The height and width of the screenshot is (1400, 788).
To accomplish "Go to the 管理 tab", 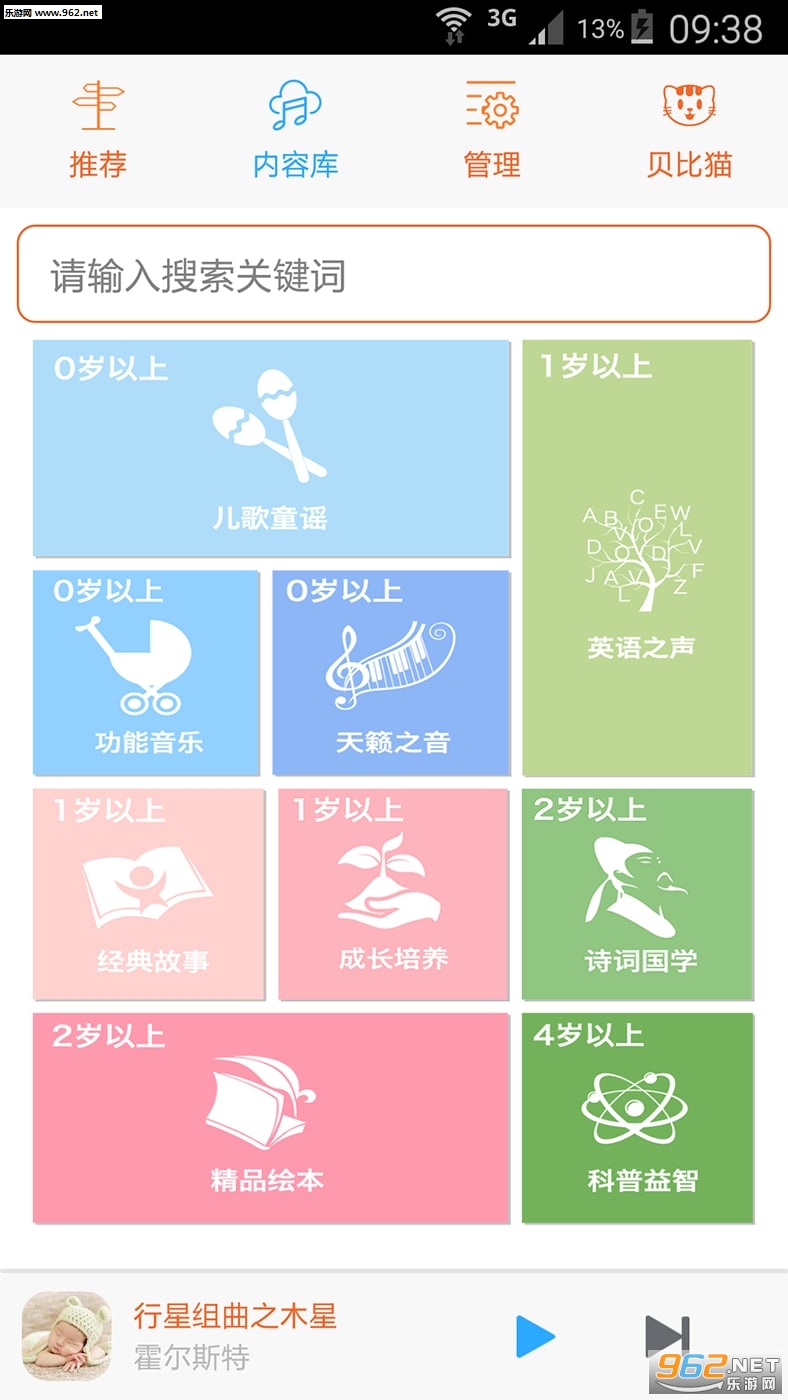I will (x=492, y=131).
